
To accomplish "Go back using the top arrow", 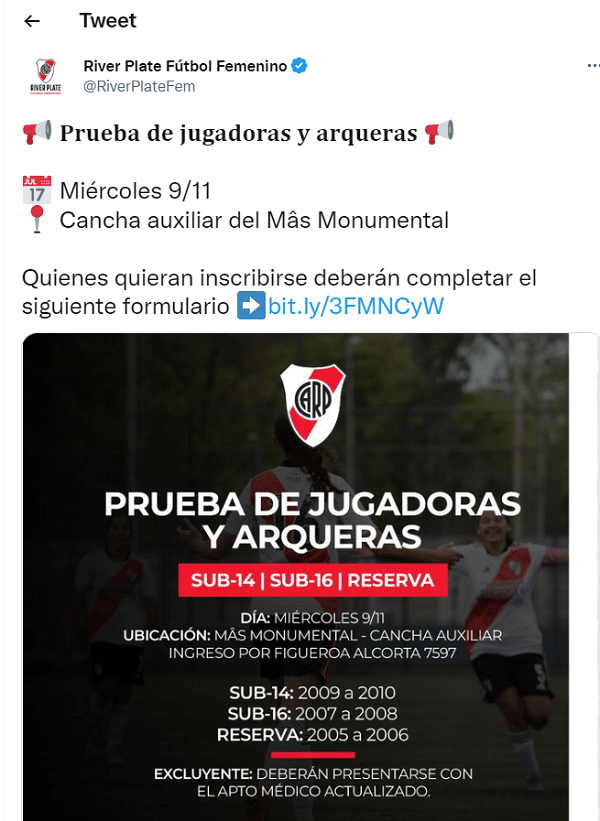I will click(32, 21).
